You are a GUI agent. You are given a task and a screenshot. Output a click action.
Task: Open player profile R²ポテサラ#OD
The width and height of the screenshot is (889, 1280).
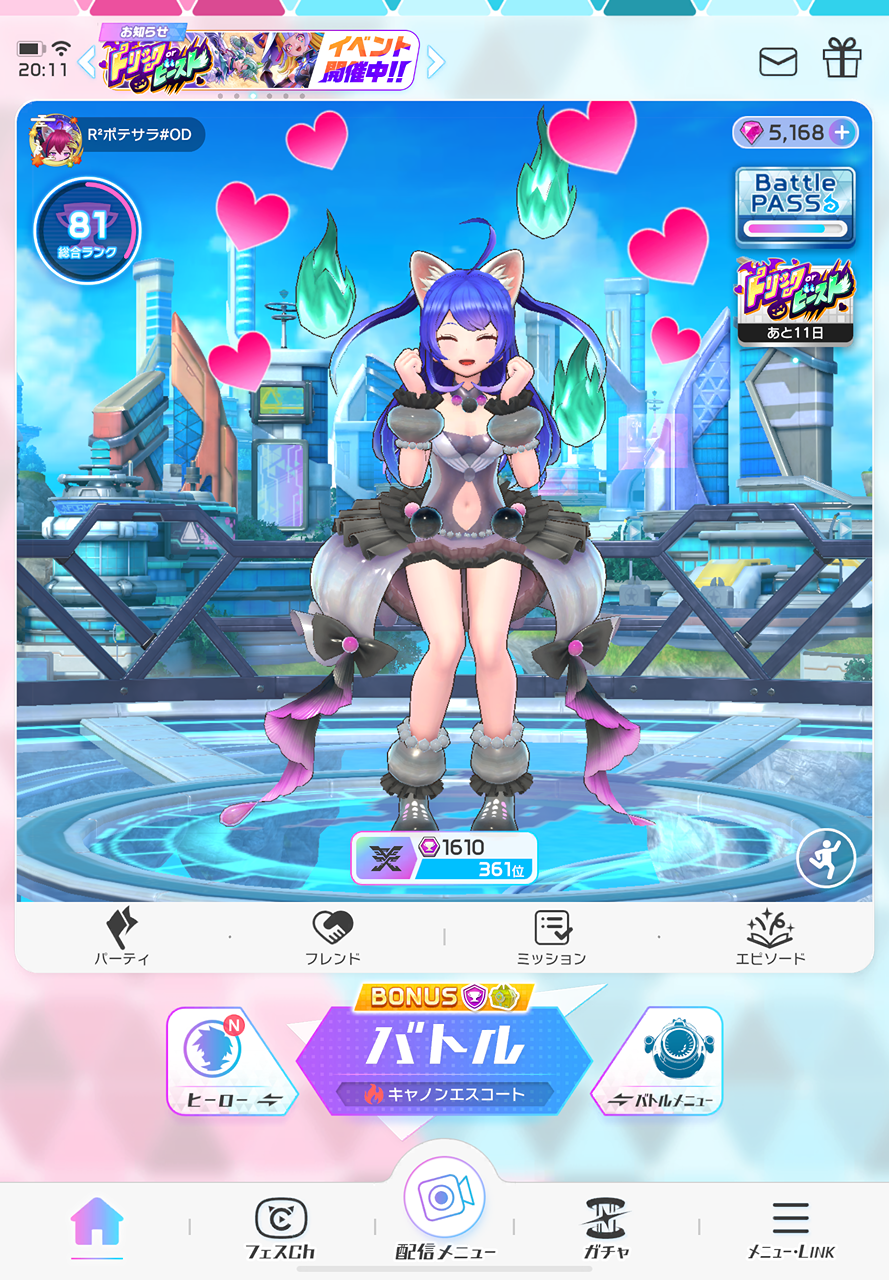coord(118,135)
